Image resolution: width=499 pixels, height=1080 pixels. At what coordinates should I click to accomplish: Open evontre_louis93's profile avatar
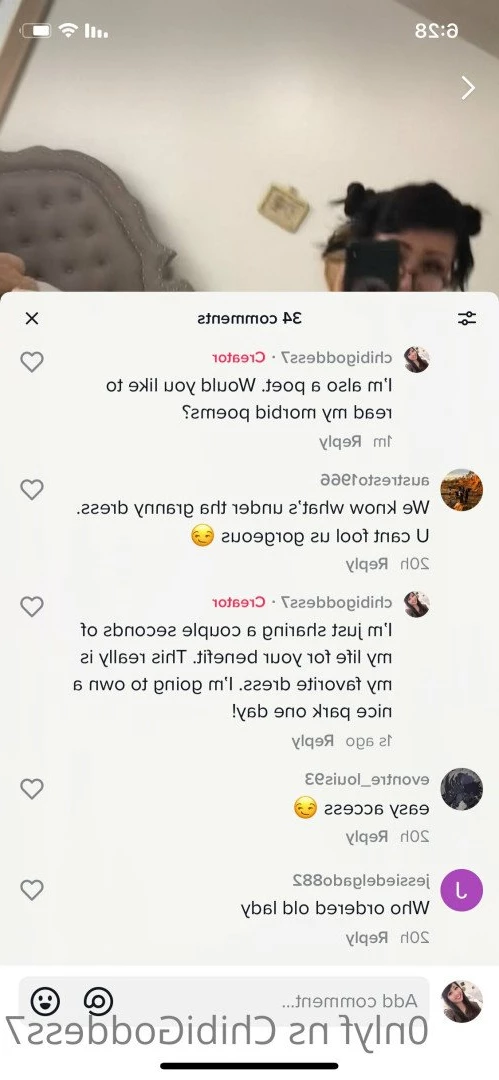pos(461,789)
